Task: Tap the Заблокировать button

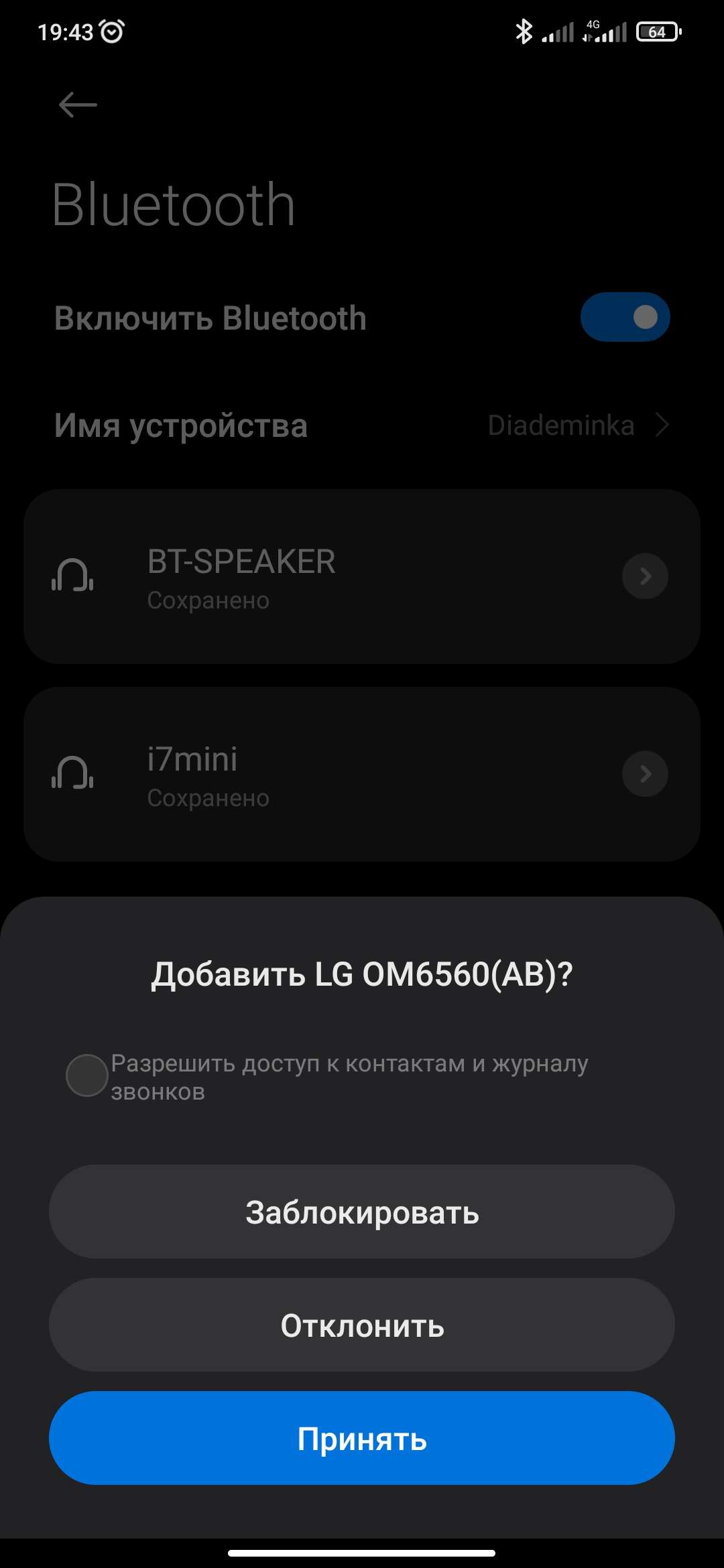Action: tap(362, 1212)
